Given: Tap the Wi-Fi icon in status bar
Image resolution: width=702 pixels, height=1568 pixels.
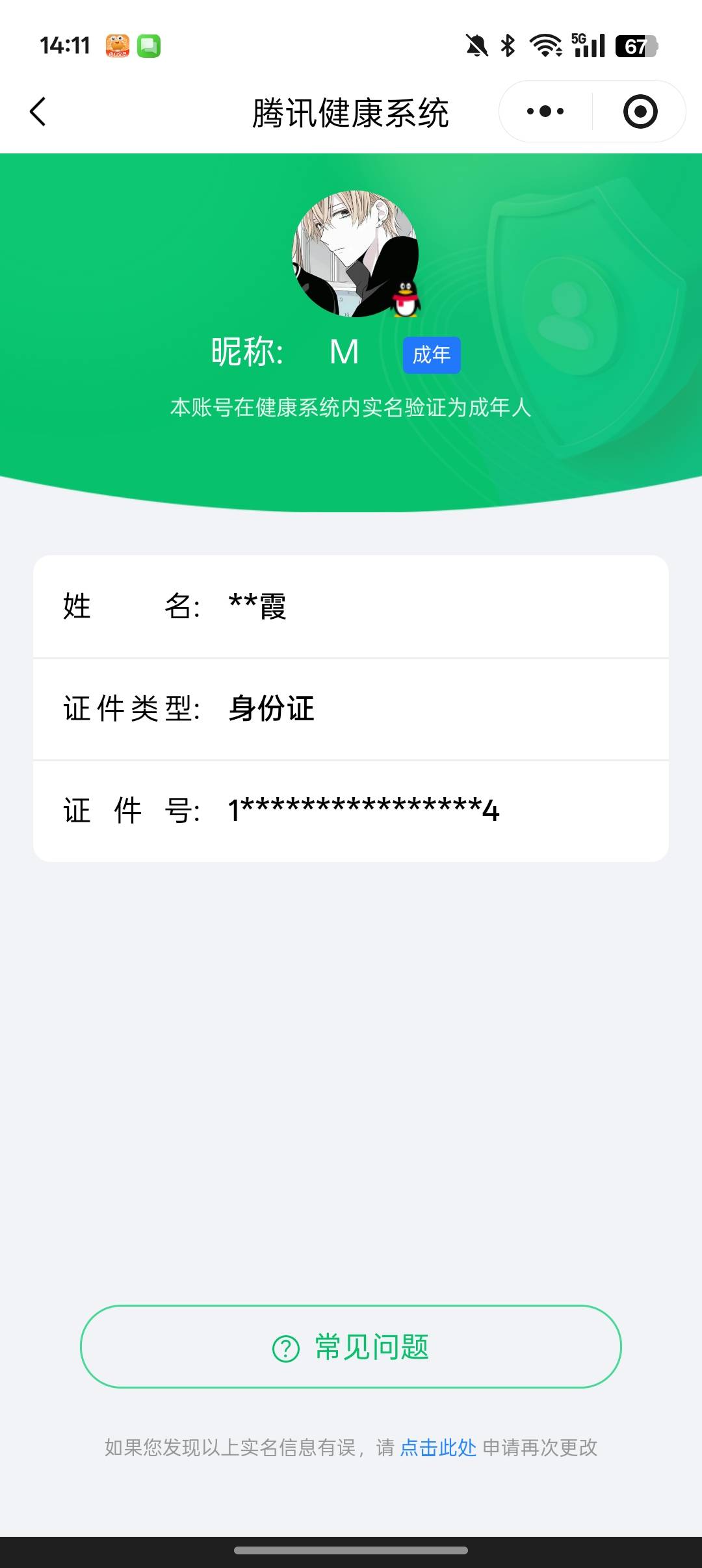Looking at the screenshot, I should click(545, 46).
